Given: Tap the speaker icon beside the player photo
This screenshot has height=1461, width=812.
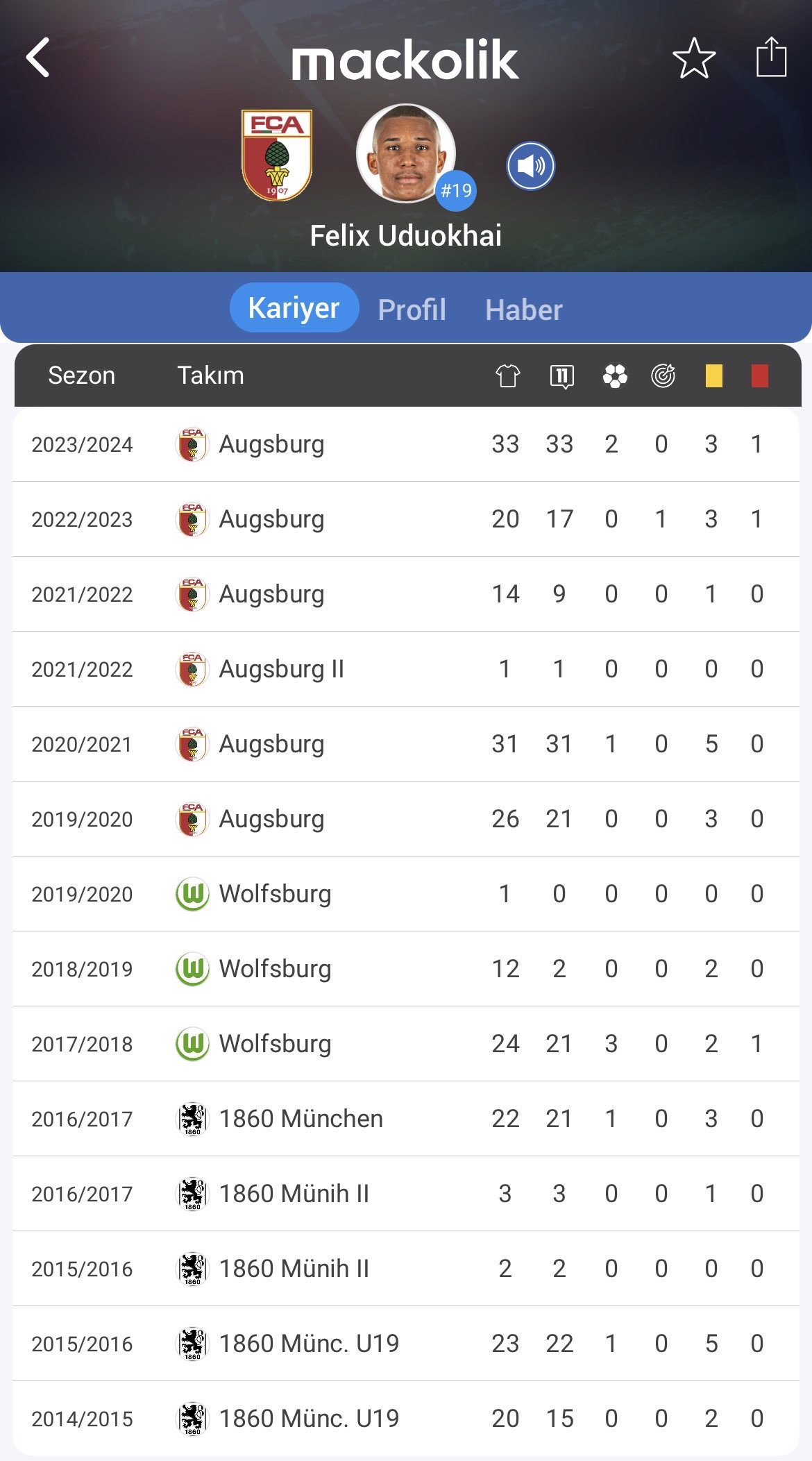Looking at the screenshot, I should 530,166.
